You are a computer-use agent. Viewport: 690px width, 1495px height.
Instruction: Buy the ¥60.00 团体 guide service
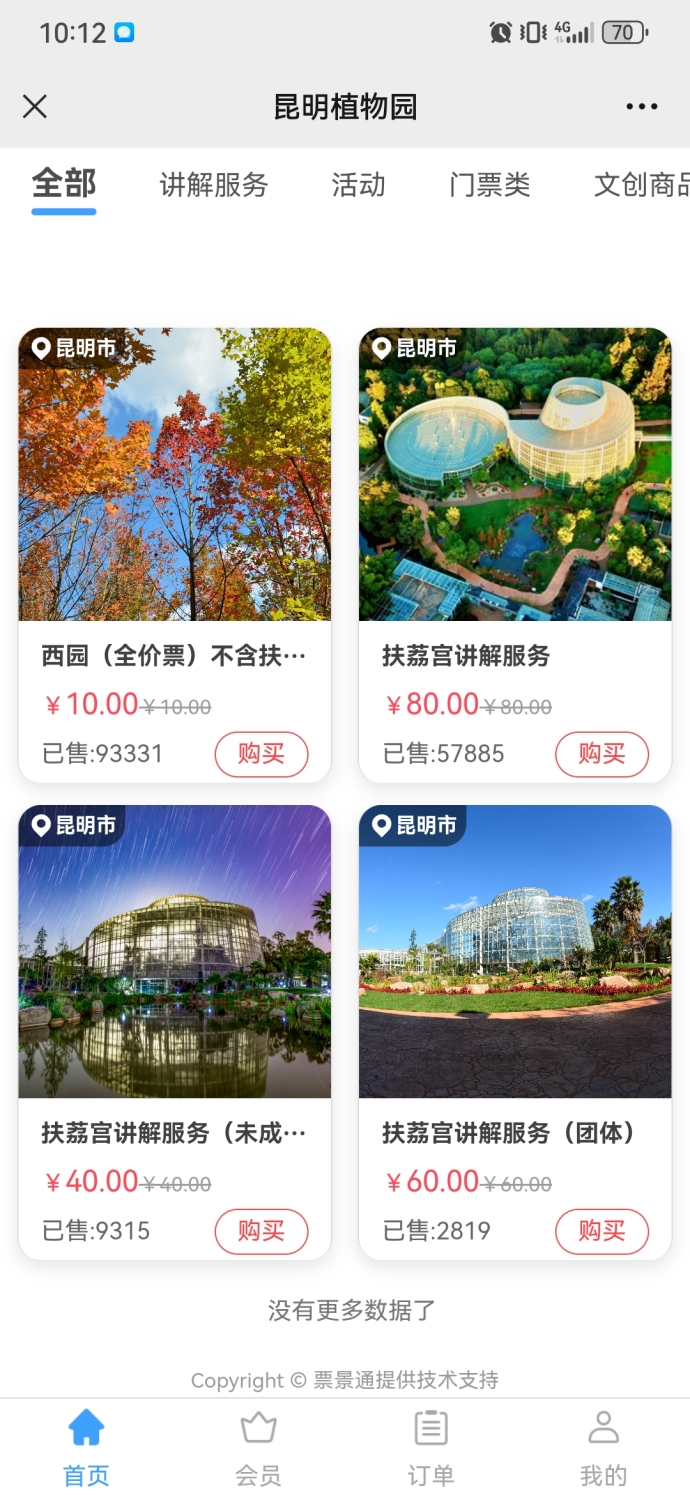pyautogui.click(x=602, y=1231)
